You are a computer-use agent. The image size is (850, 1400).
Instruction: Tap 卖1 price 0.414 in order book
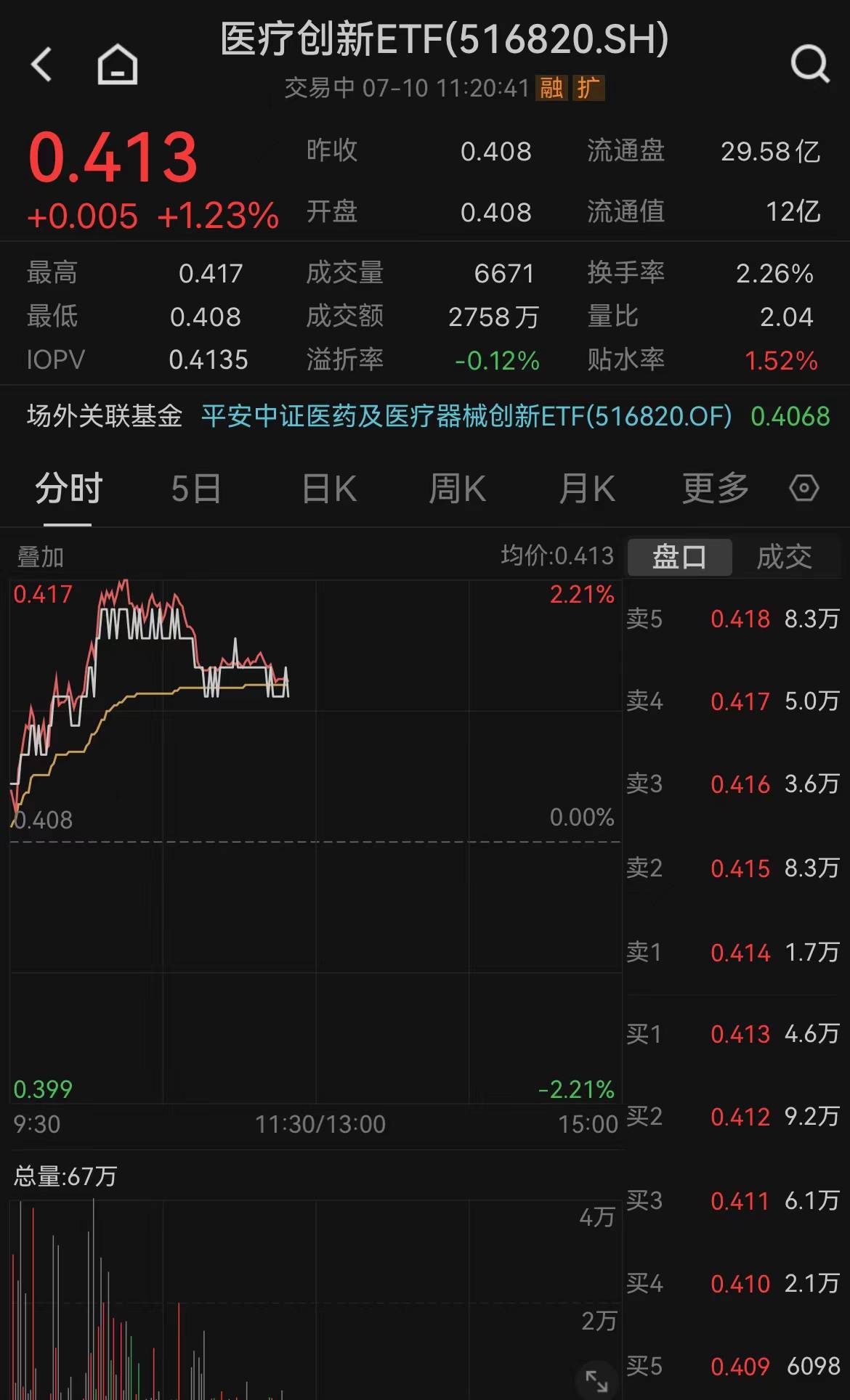click(x=740, y=953)
